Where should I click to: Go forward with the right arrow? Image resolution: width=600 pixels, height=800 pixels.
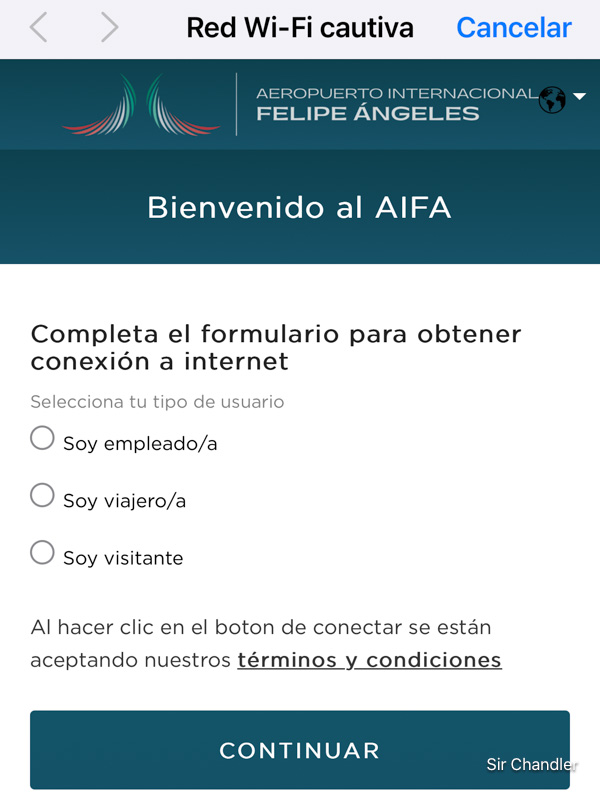tap(109, 28)
